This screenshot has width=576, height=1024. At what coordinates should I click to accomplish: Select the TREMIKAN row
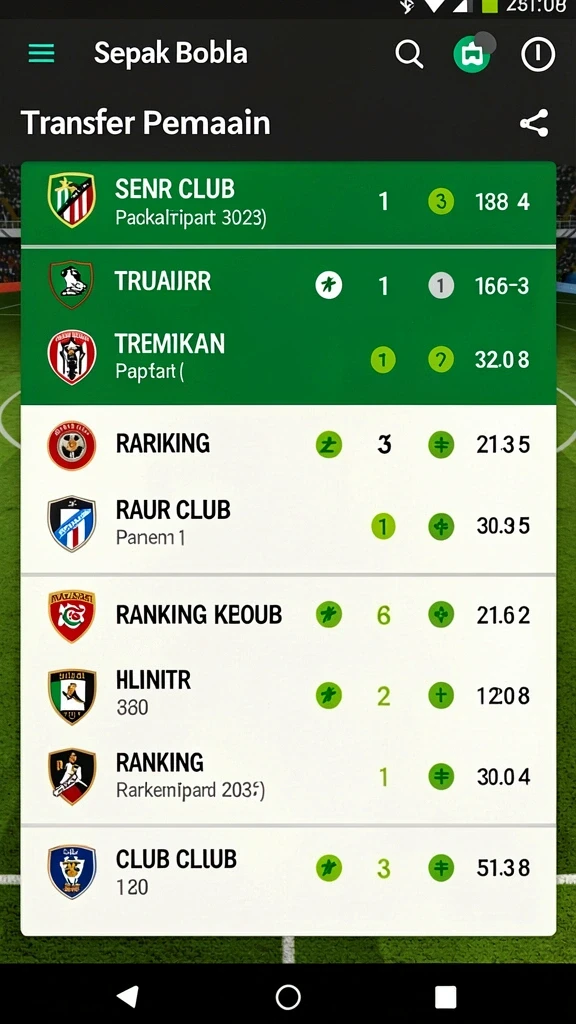pyautogui.click(x=288, y=361)
